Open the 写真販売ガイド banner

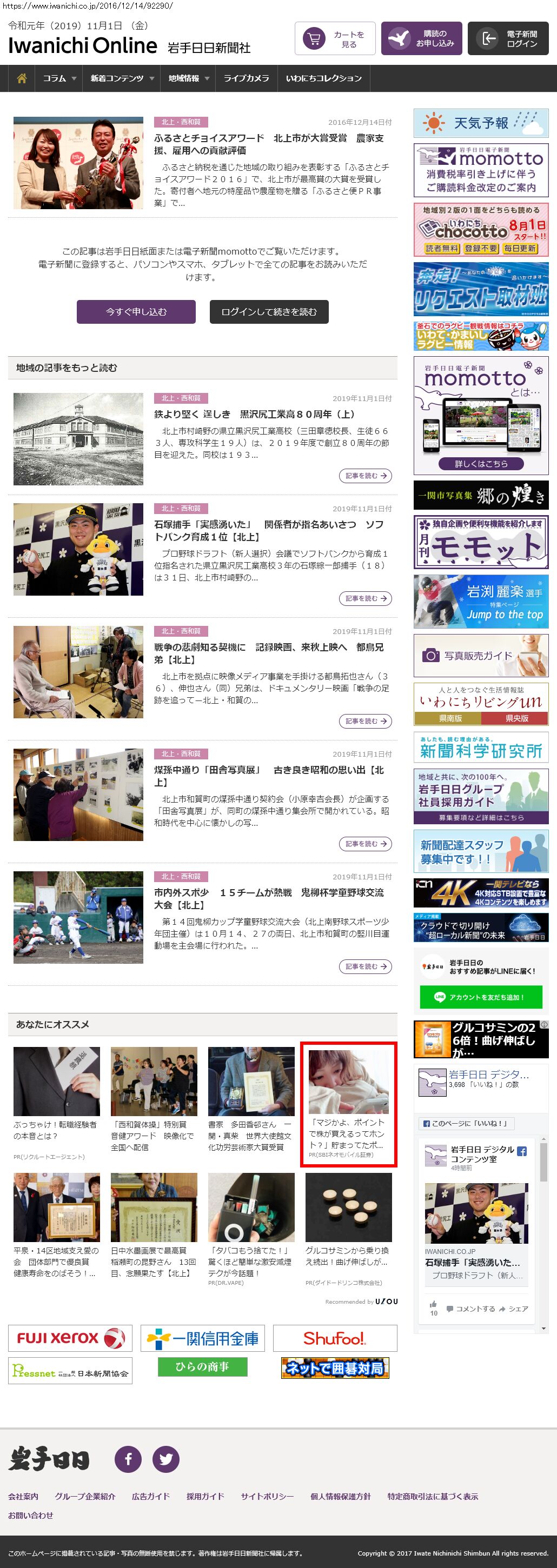(480, 656)
